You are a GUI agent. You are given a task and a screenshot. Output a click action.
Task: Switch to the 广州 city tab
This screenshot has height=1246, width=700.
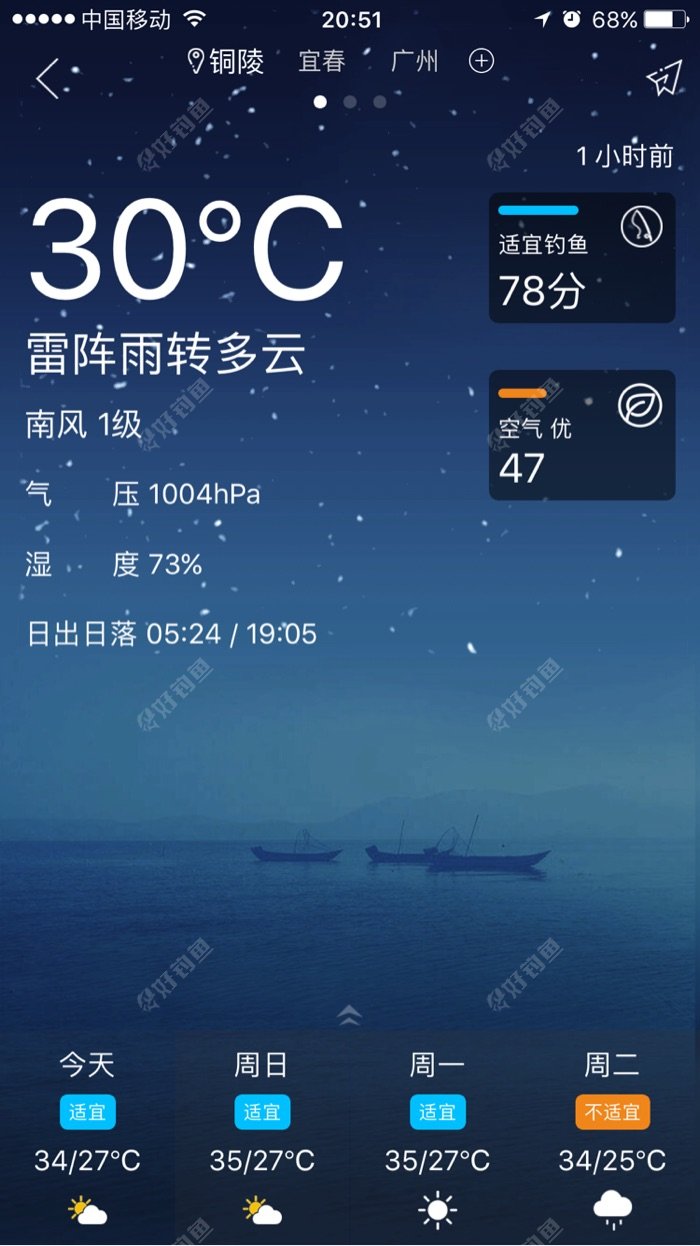[x=415, y=62]
